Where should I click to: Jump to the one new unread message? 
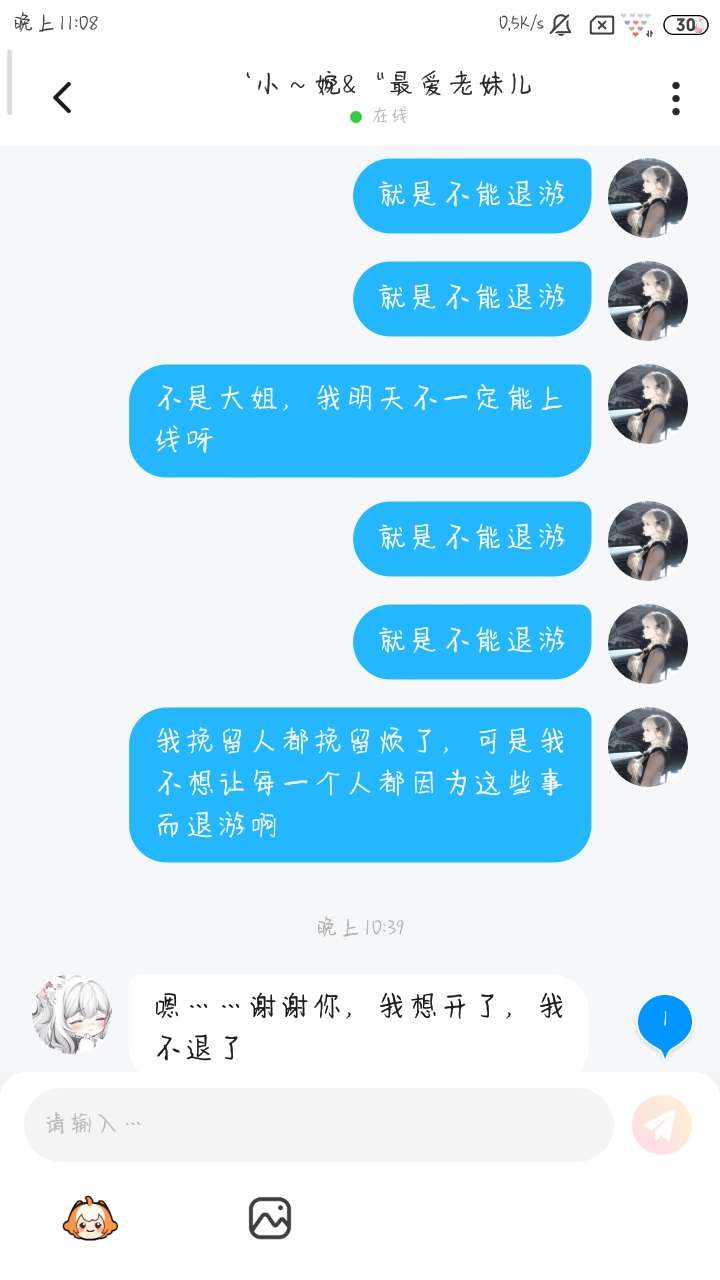click(664, 1022)
